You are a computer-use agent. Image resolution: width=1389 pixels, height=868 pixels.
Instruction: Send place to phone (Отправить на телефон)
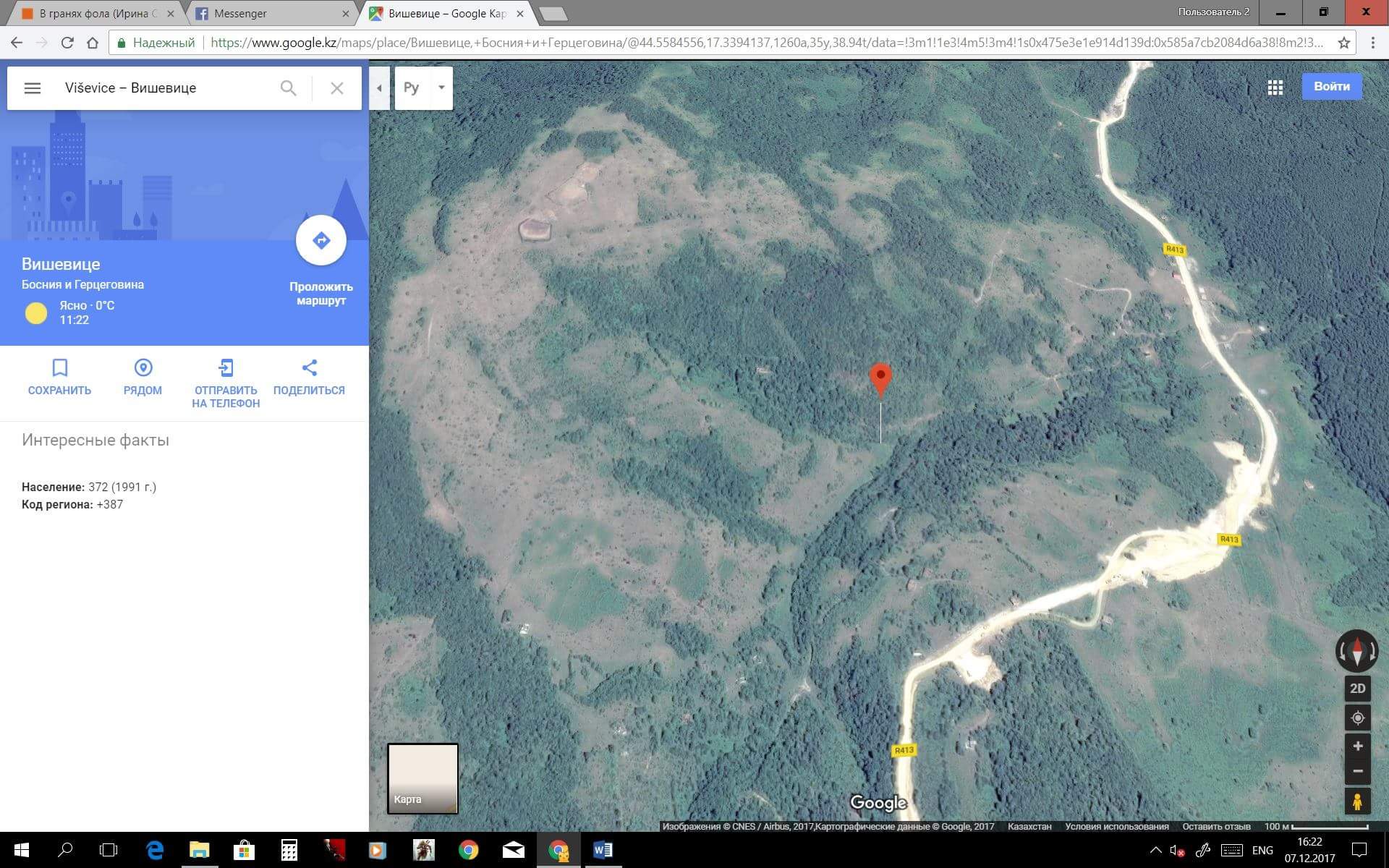click(226, 383)
